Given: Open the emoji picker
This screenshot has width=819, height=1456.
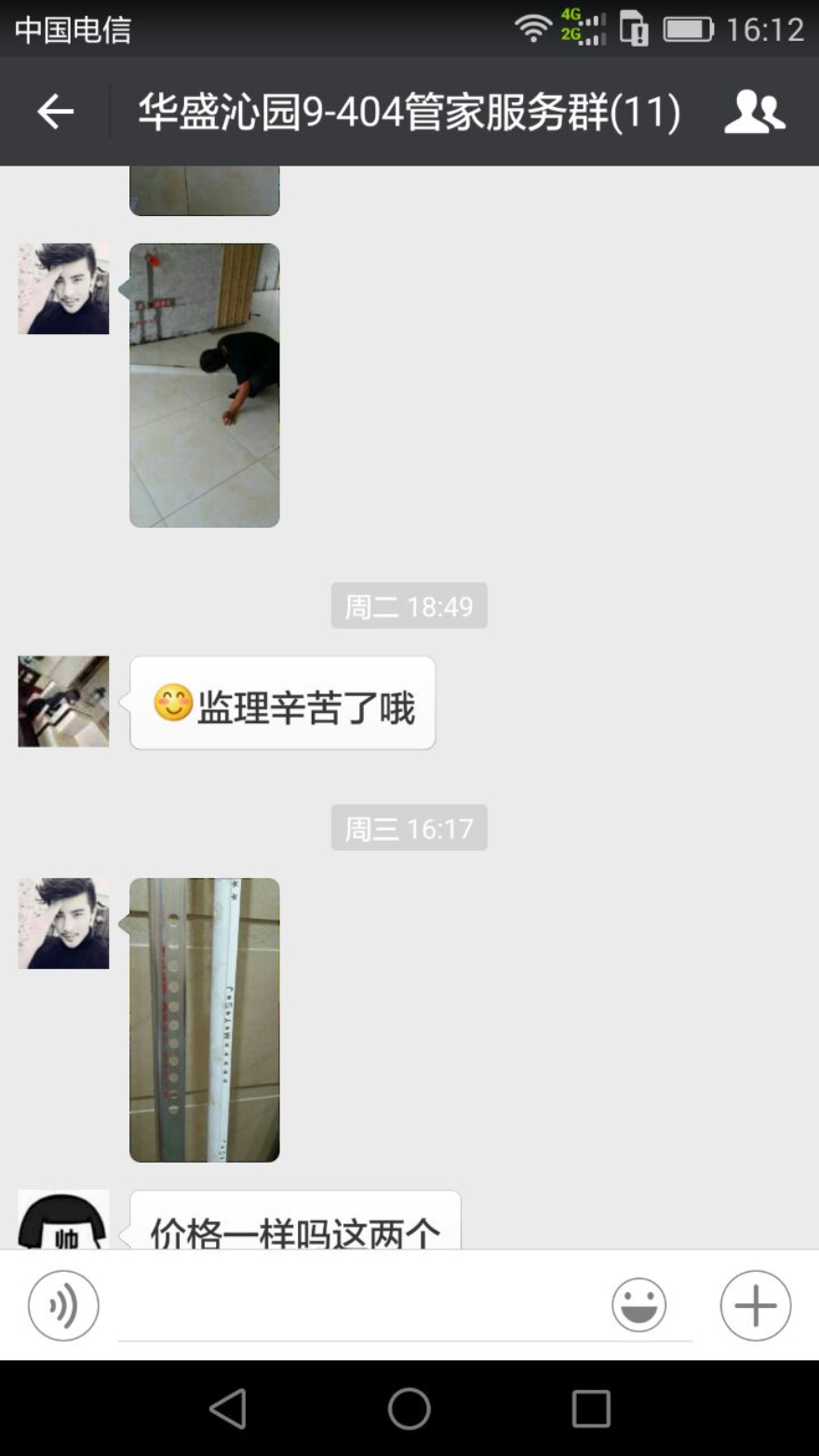Looking at the screenshot, I should [638, 1305].
